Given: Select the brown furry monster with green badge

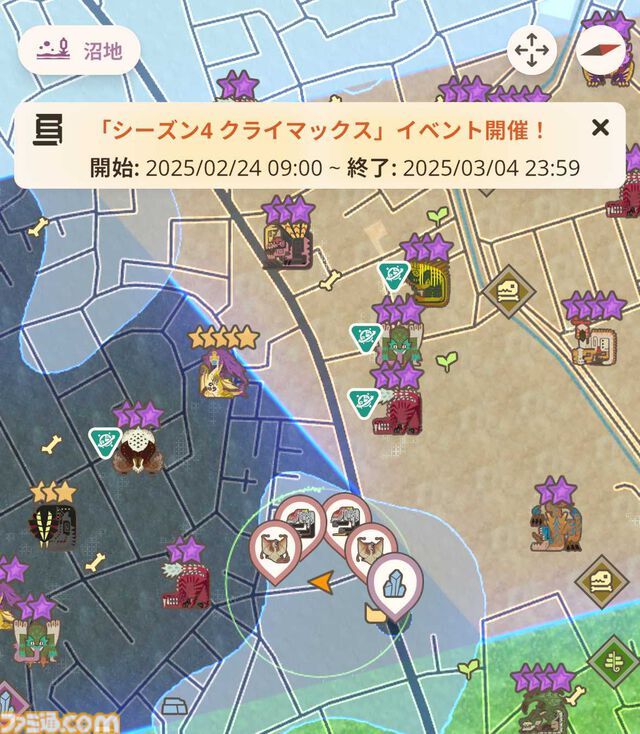Looking at the screenshot, I should (x=137, y=453).
